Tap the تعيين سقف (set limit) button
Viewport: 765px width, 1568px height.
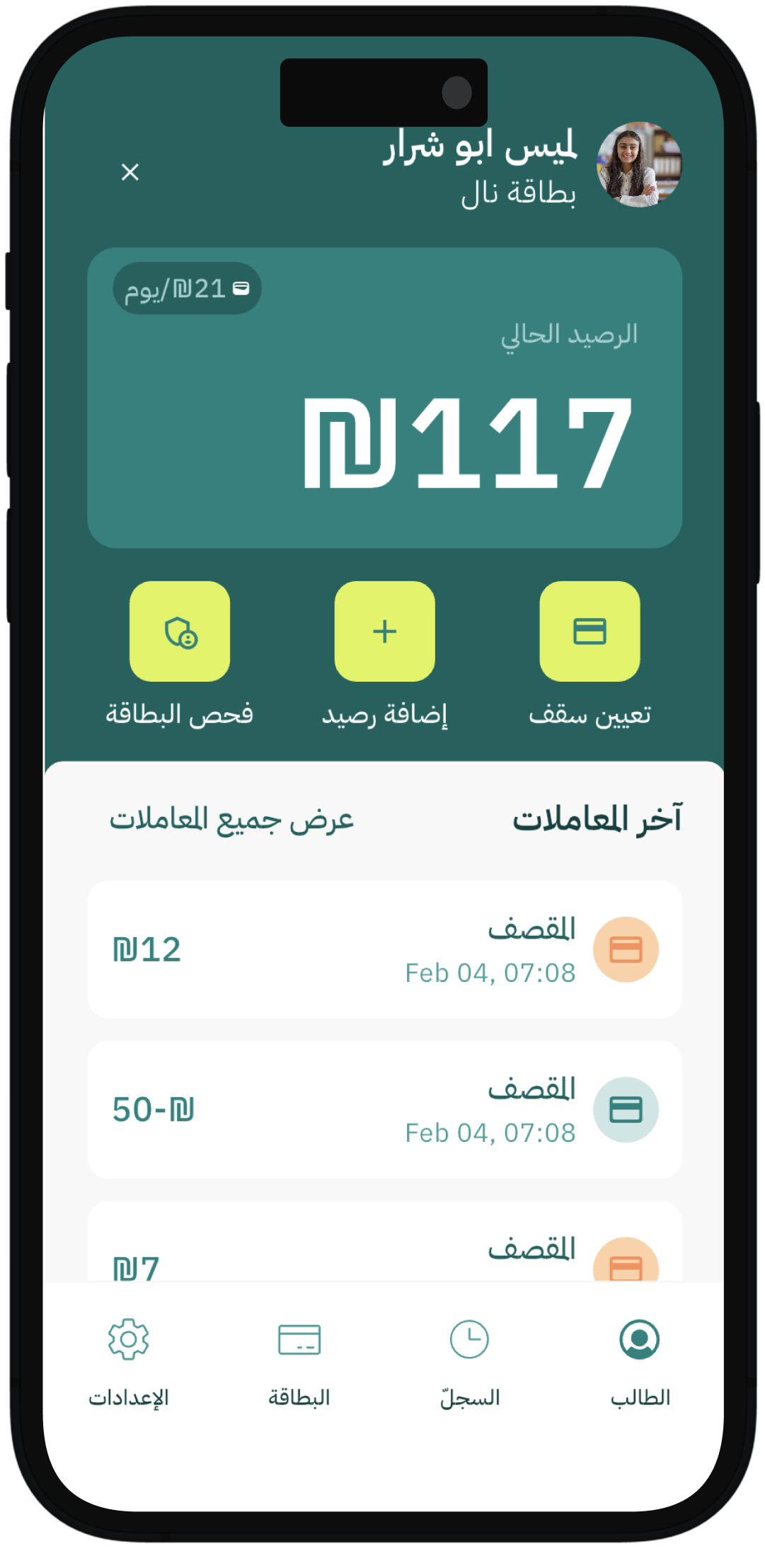point(589,631)
